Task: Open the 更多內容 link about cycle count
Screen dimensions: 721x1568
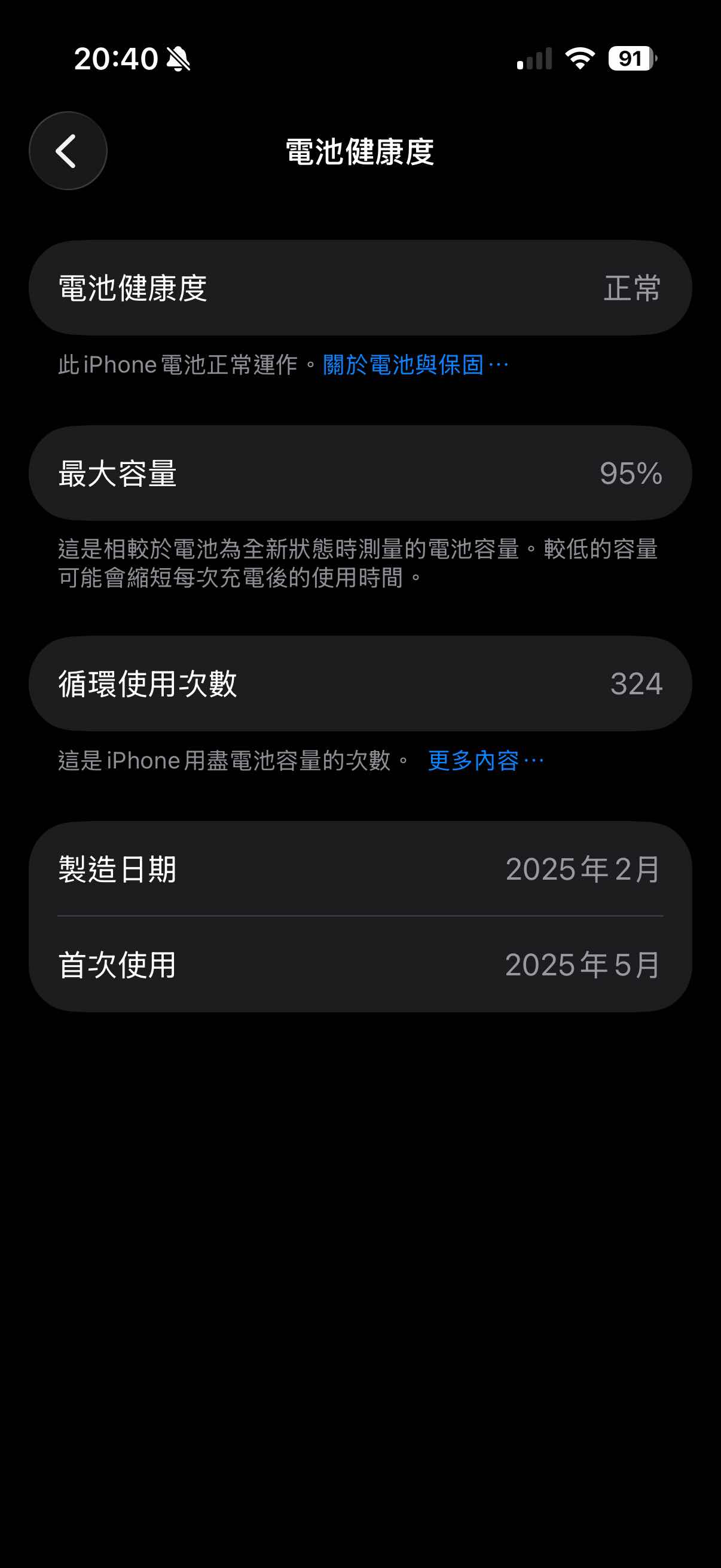Action: point(485,761)
